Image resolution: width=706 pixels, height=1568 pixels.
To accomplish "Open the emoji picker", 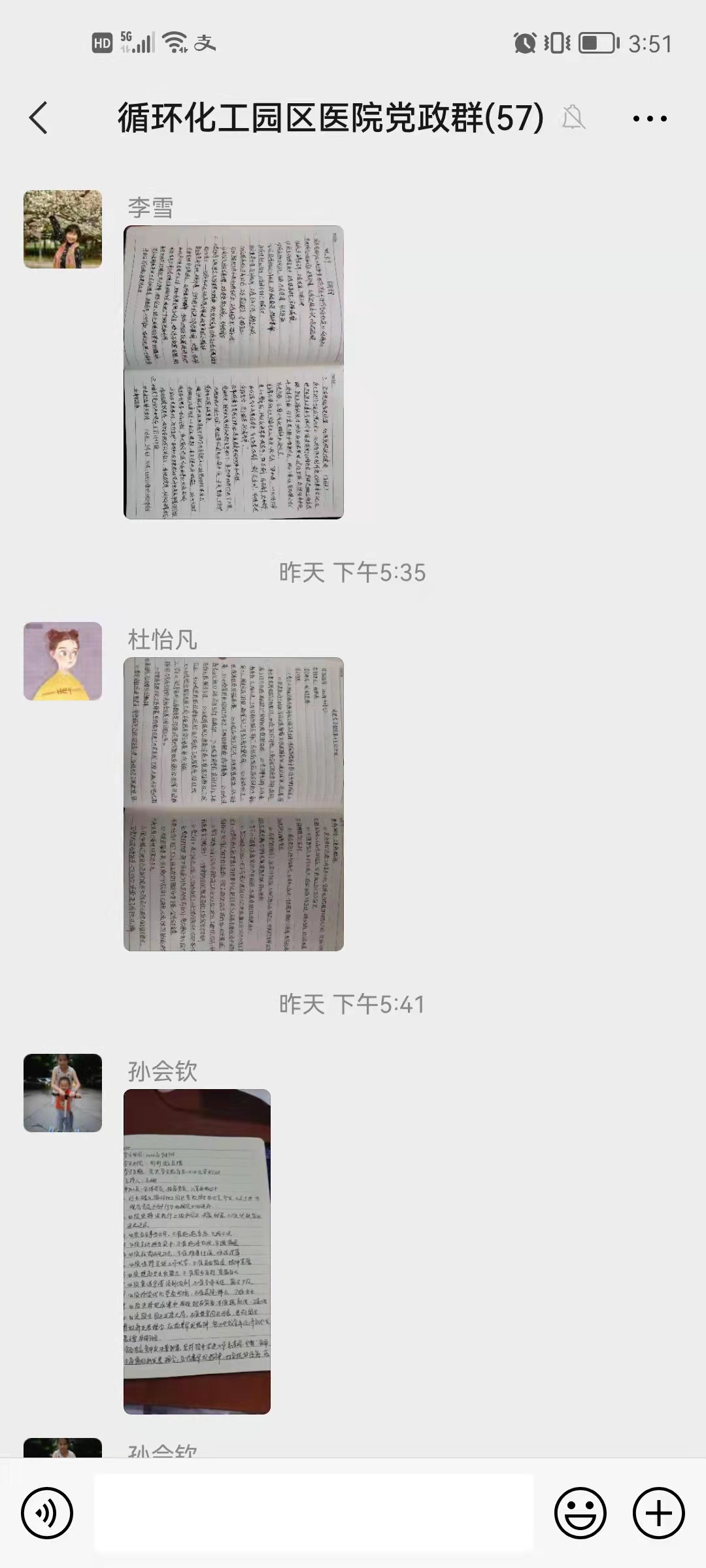I will [580, 1512].
